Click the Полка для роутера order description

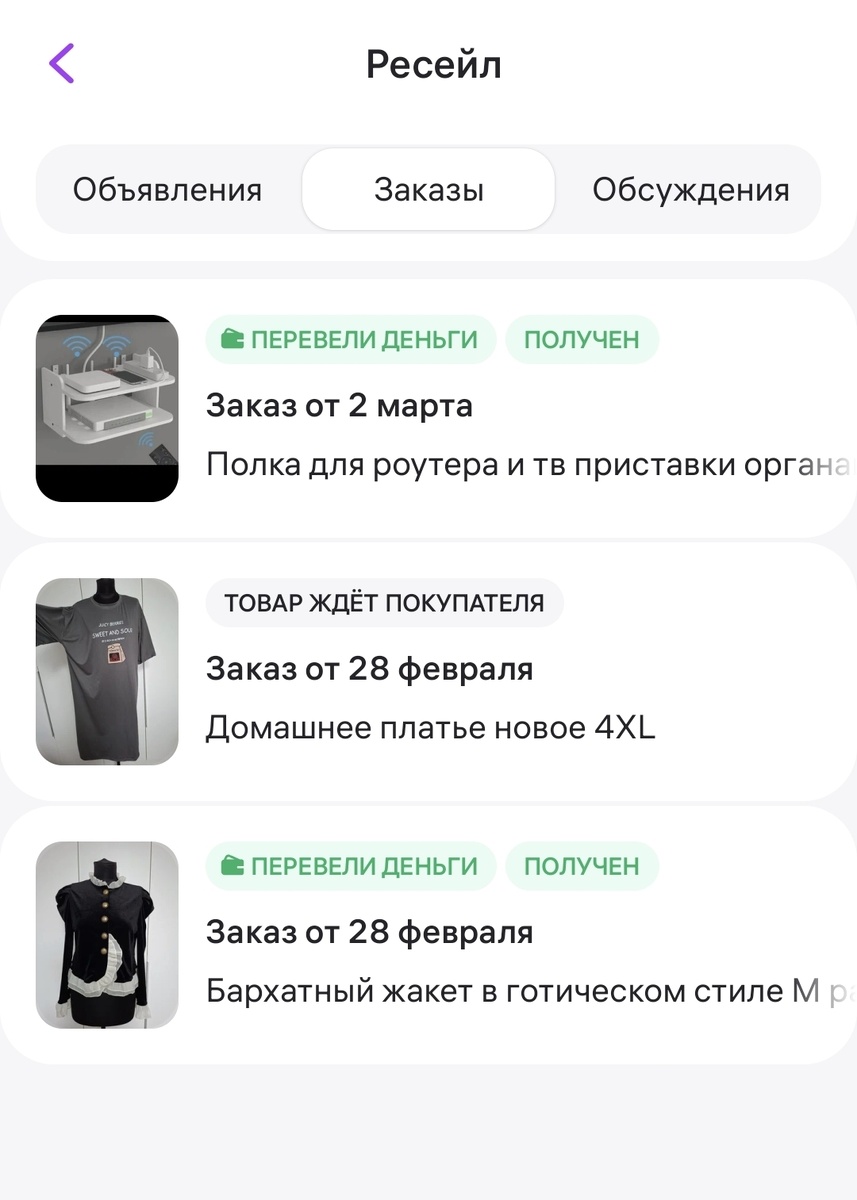(x=500, y=463)
